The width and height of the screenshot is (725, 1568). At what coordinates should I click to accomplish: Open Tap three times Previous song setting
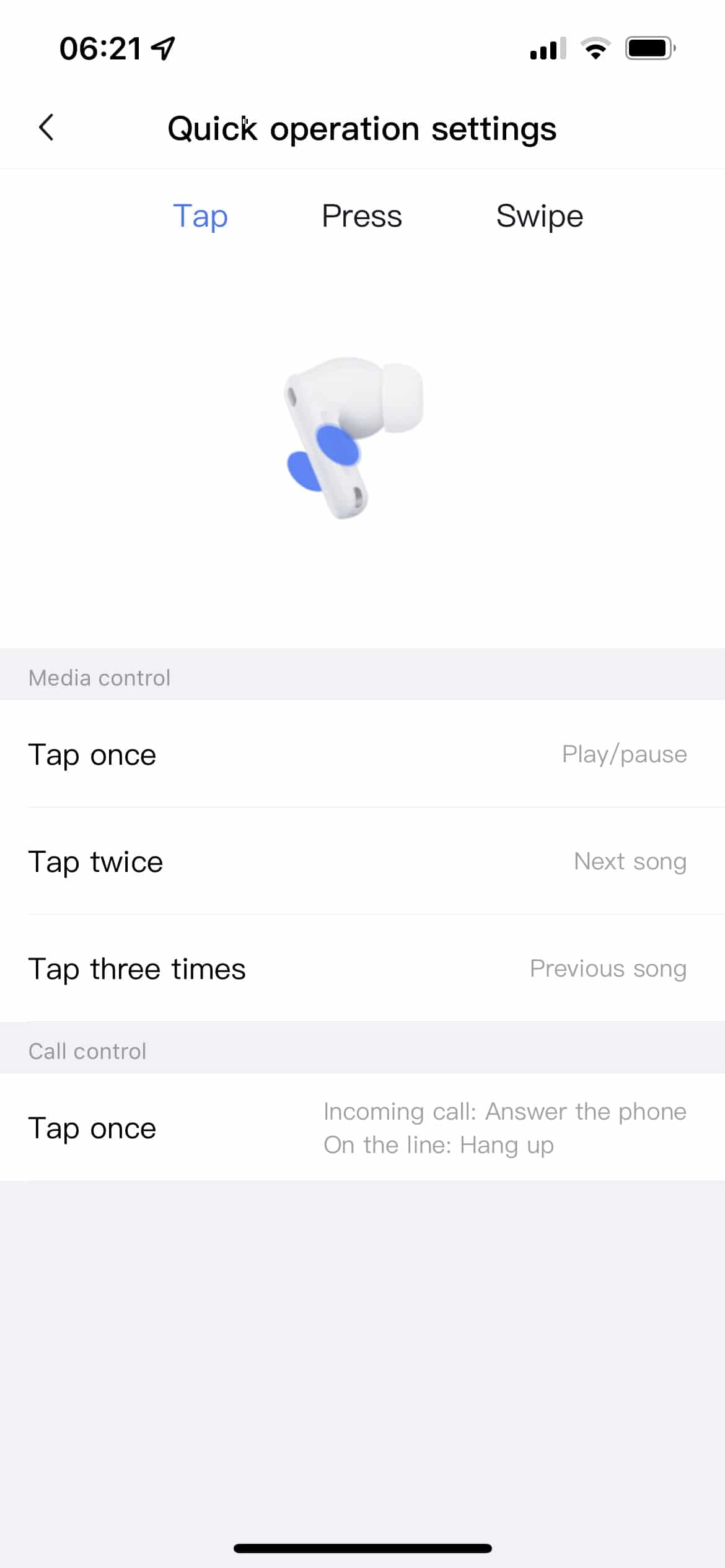pos(362,969)
